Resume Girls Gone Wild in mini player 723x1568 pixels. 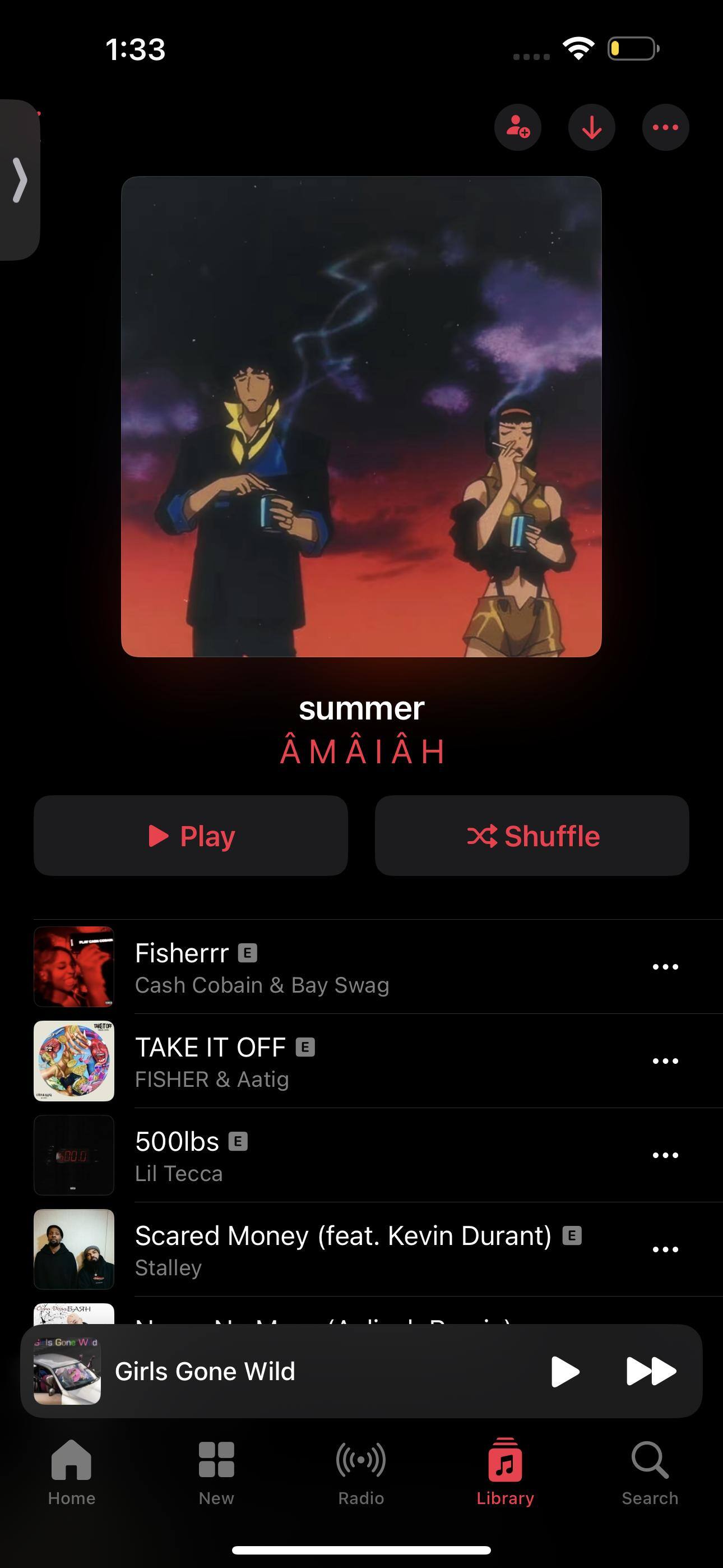tap(565, 1371)
